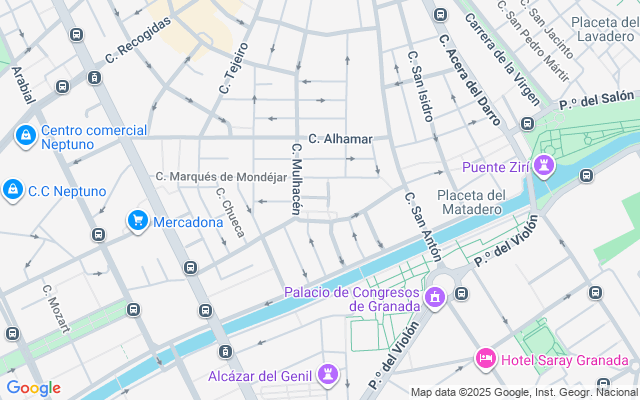Image resolution: width=640 pixels, height=400 pixels.
Task: Open the Centro comercial Neptuno shopping marker
Action: [x=26, y=137]
